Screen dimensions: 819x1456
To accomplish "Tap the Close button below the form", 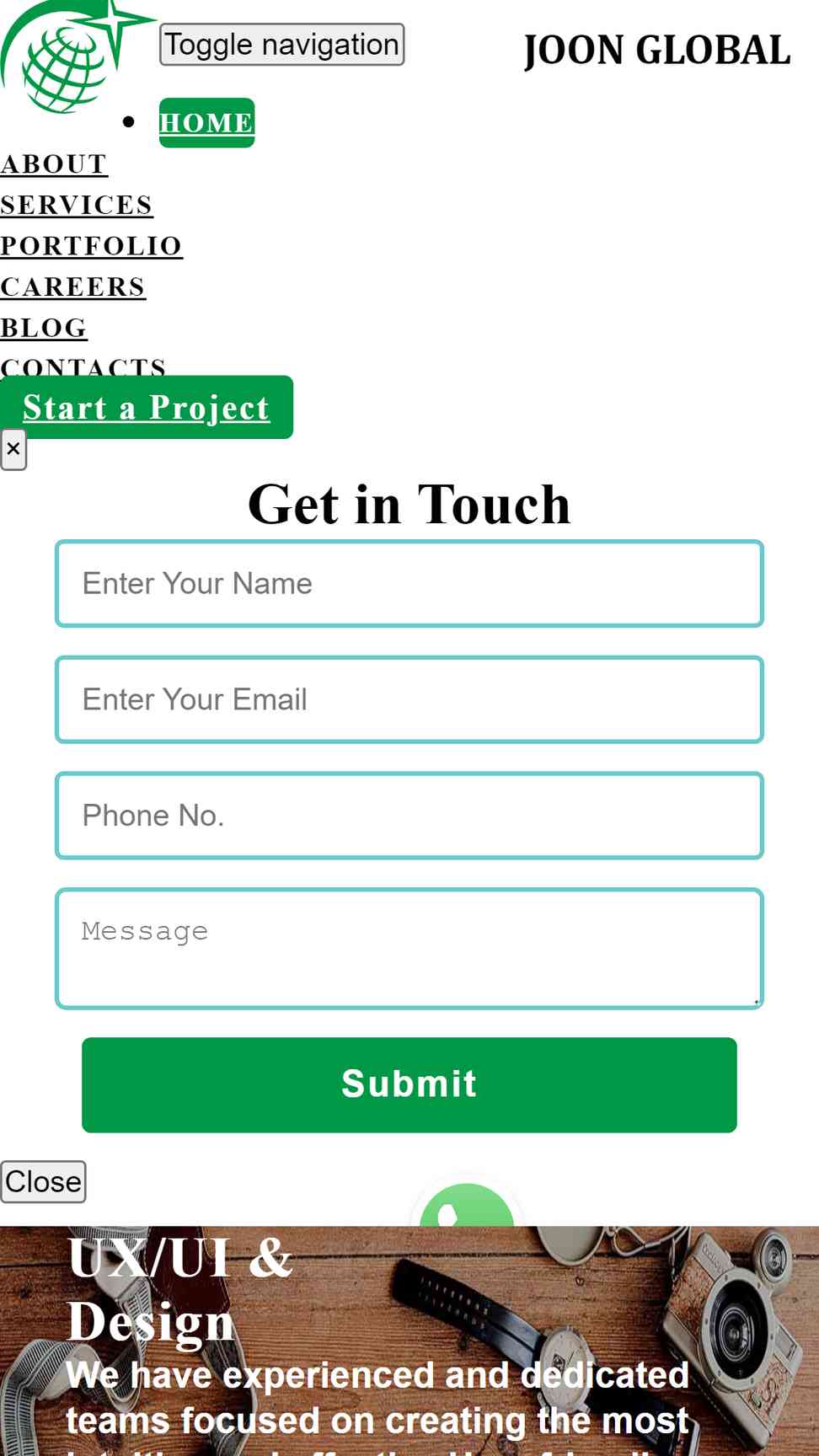I will [43, 1182].
